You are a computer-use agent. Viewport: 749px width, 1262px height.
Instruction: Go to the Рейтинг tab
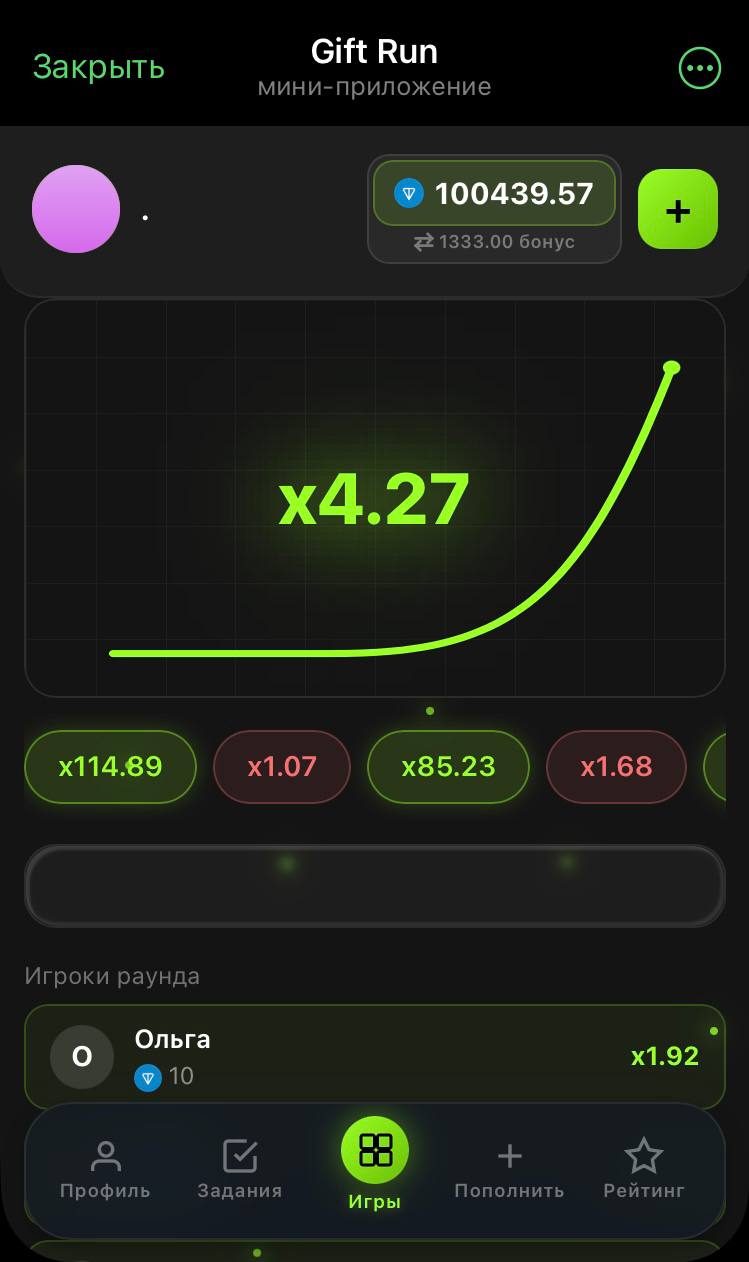click(644, 1170)
